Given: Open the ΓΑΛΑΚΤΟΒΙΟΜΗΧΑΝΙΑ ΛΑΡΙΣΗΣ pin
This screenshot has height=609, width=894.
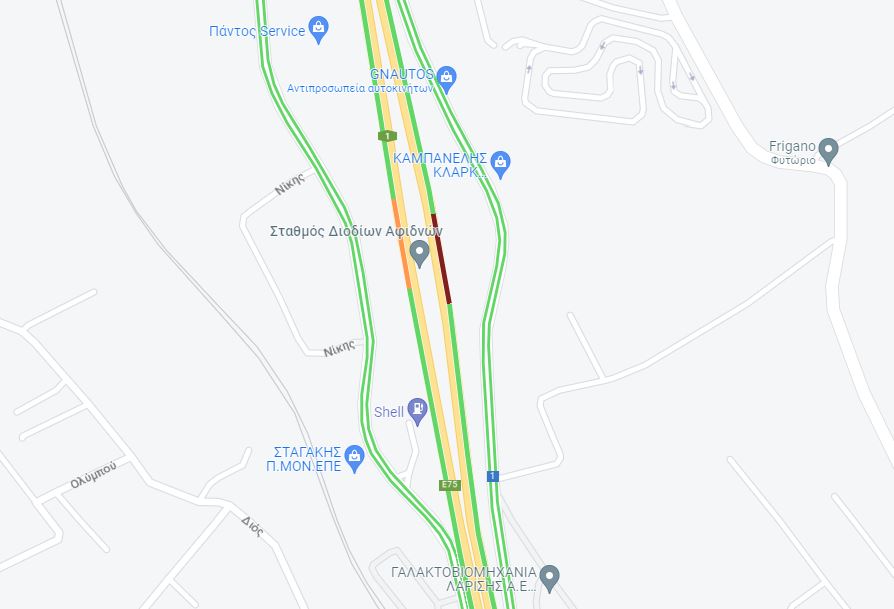Looking at the screenshot, I should pos(550,576).
